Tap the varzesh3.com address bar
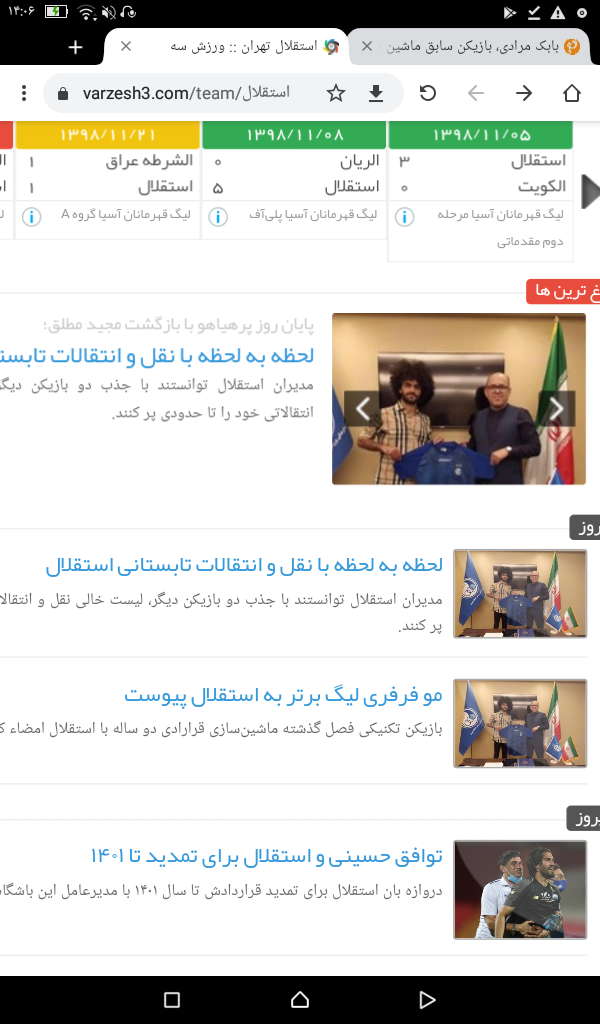This screenshot has width=600, height=1024. pyautogui.click(x=186, y=93)
